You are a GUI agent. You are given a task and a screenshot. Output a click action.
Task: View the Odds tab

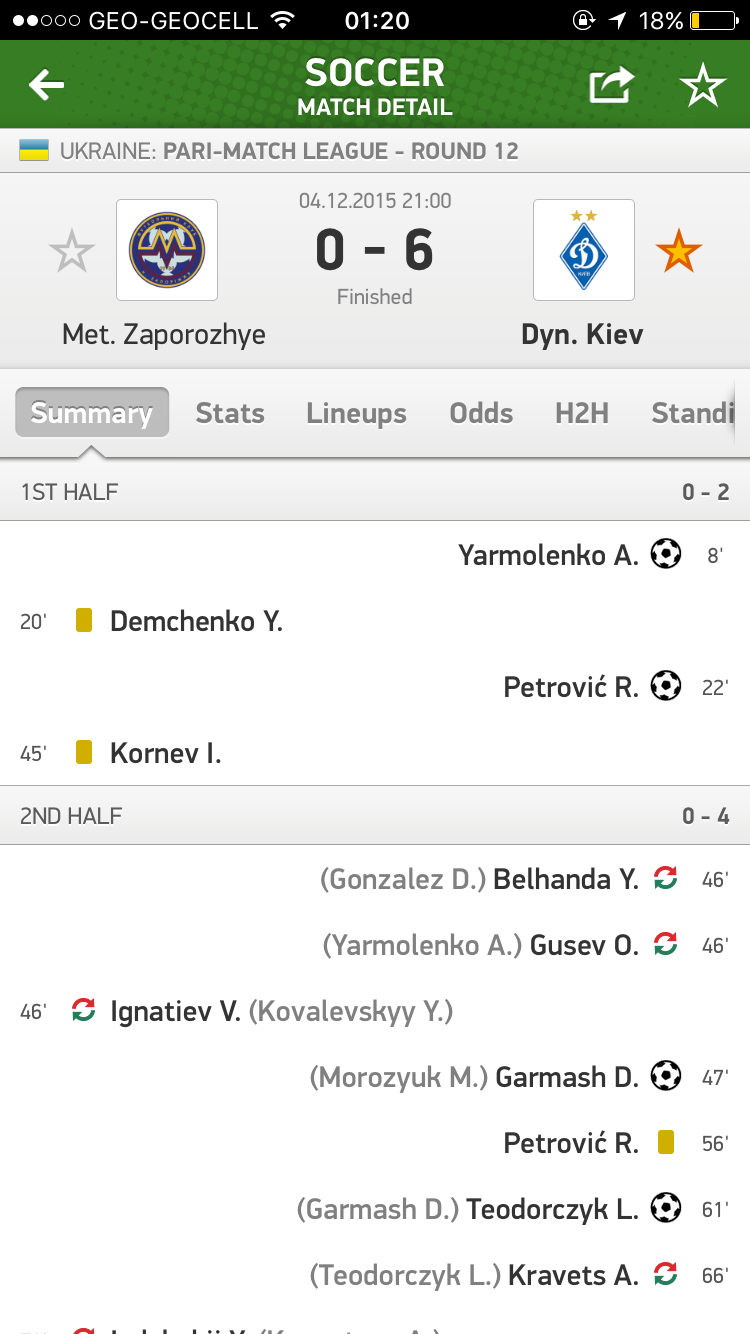481,413
